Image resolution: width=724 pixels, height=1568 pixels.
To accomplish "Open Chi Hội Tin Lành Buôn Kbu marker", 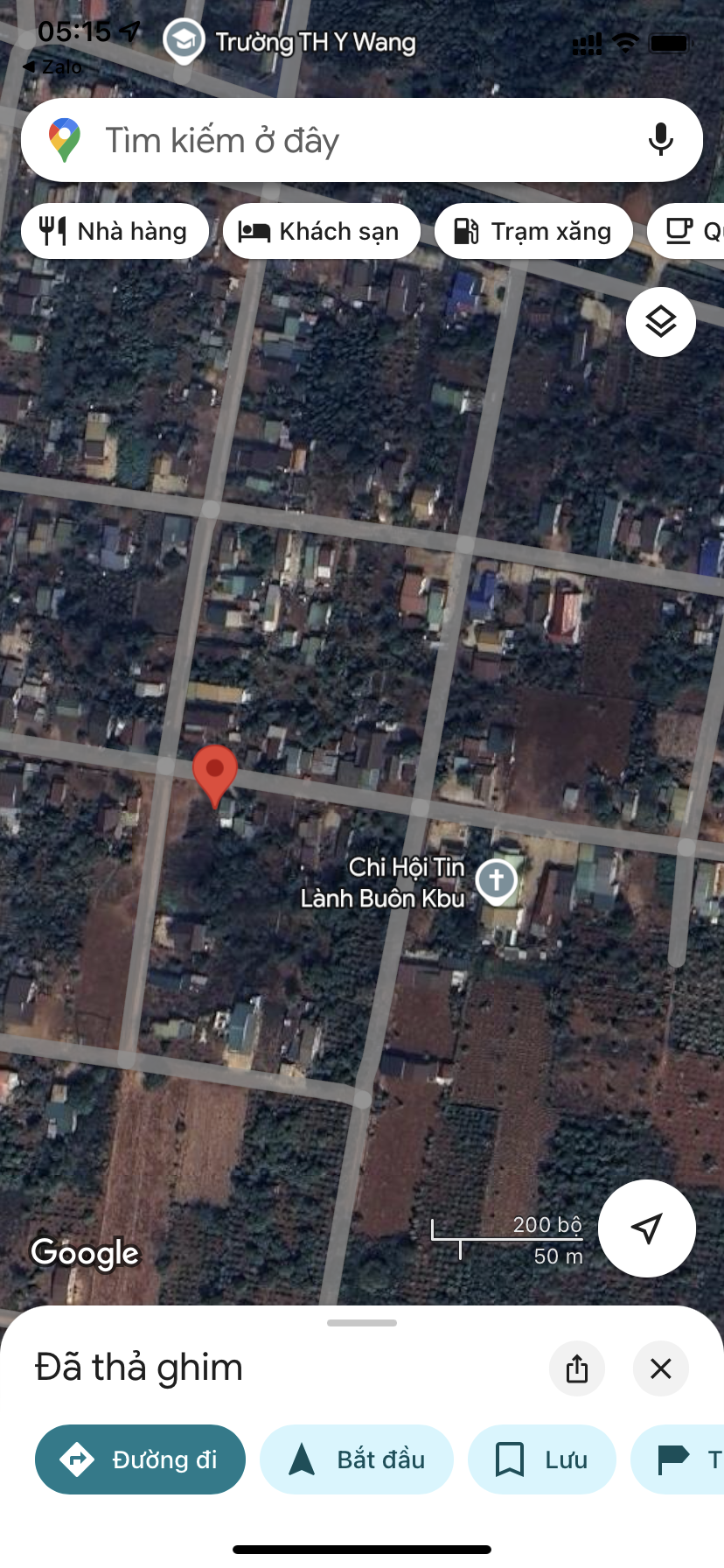I will point(497,880).
